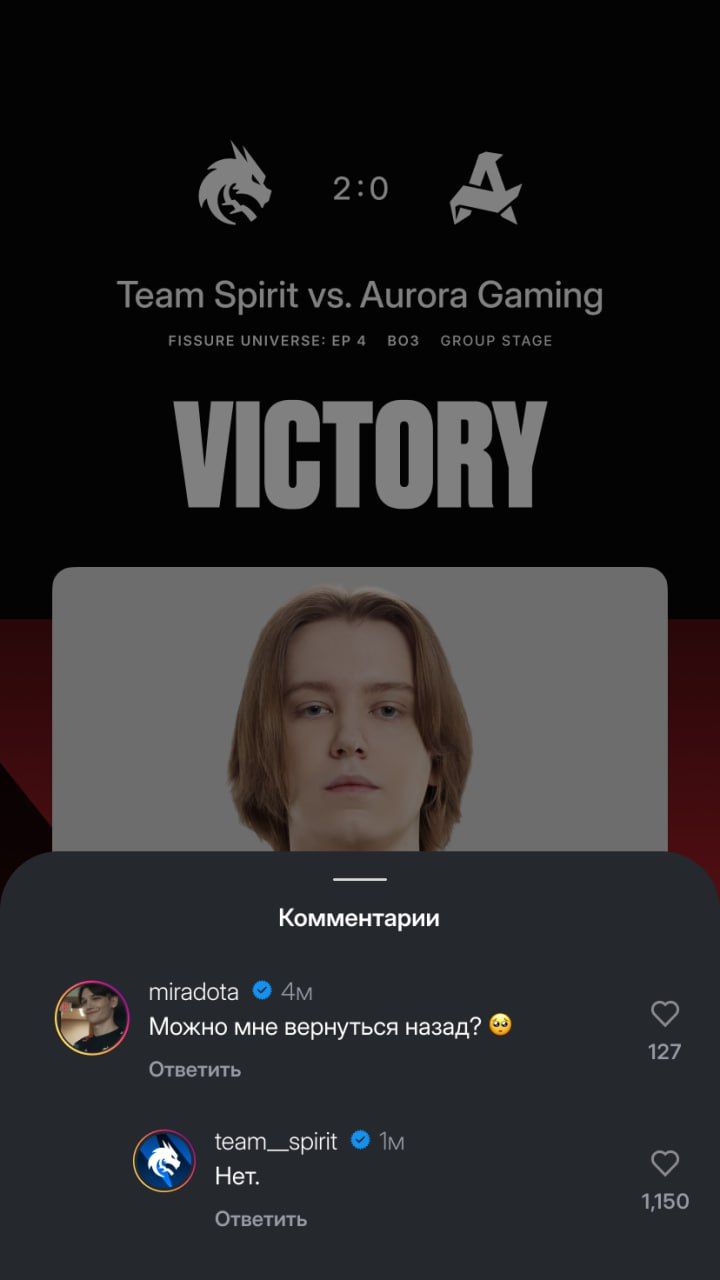This screenshot has width=720, height=1280.
Task: Like team__spirit's reply "Нет."
Action: click(x=665, y=1163)
